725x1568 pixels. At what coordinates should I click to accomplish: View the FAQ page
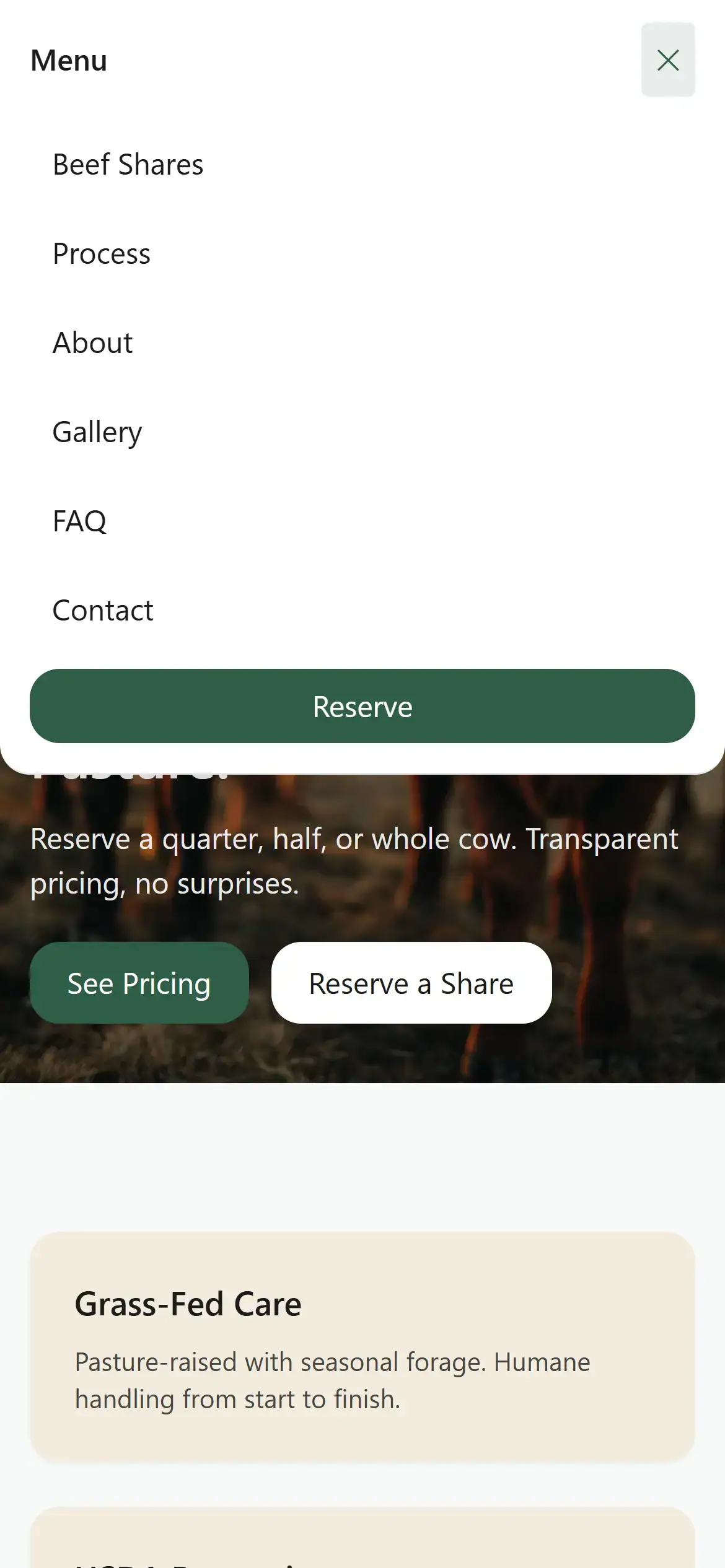pyautogui.click(x=80, y=521)
